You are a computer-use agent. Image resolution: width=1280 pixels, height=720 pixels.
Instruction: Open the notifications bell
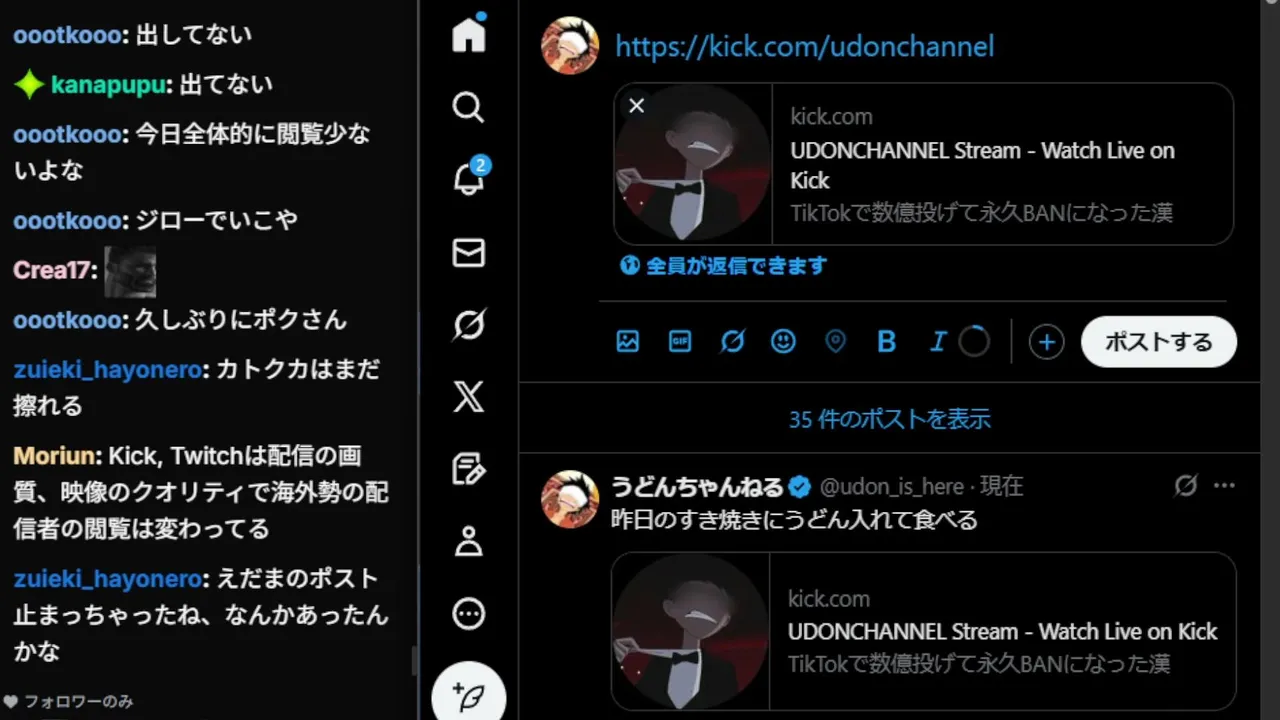(468, 180)
